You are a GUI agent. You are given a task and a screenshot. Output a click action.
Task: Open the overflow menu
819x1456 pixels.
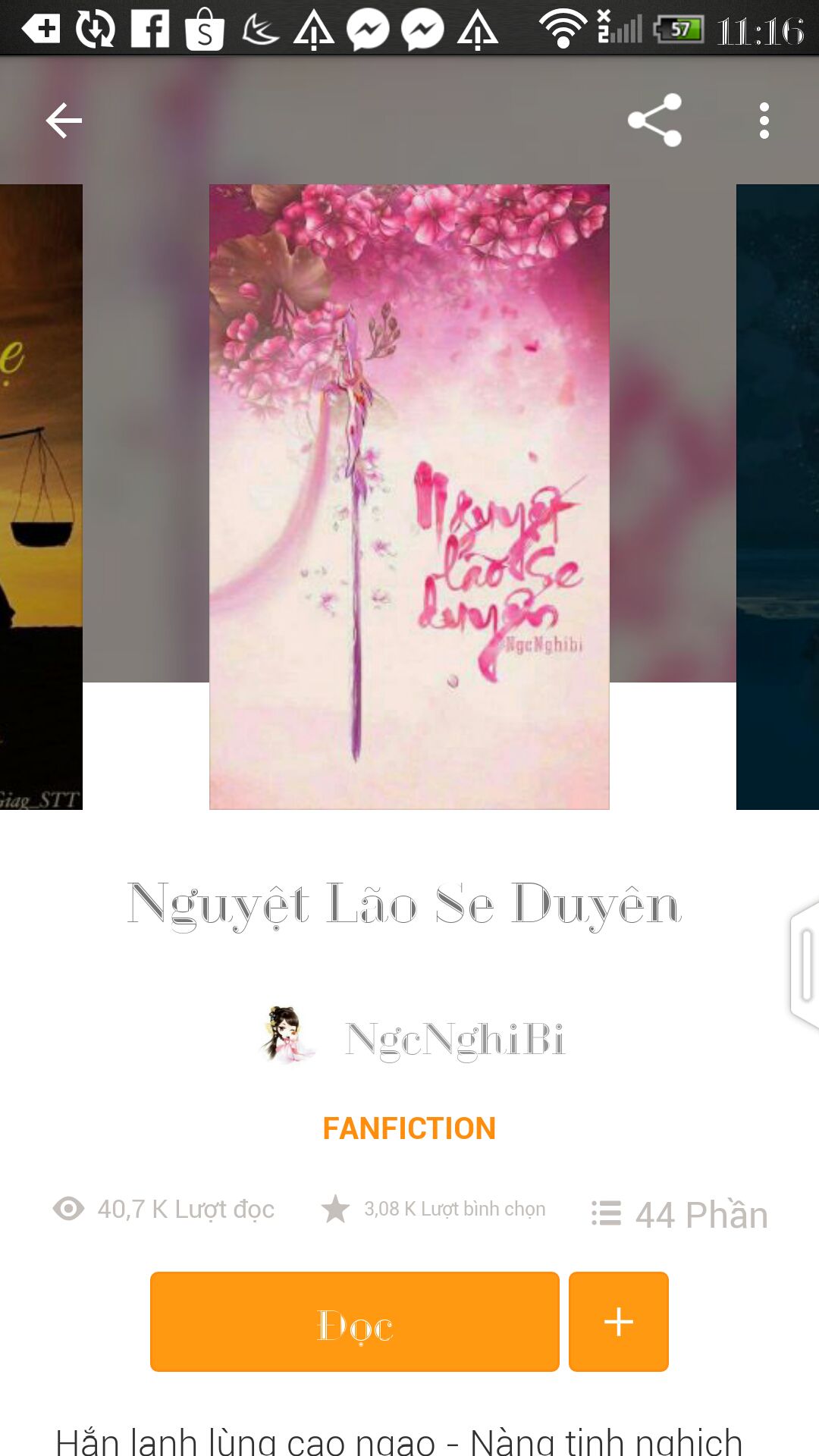pyautogui.click(x=764, y=121)
